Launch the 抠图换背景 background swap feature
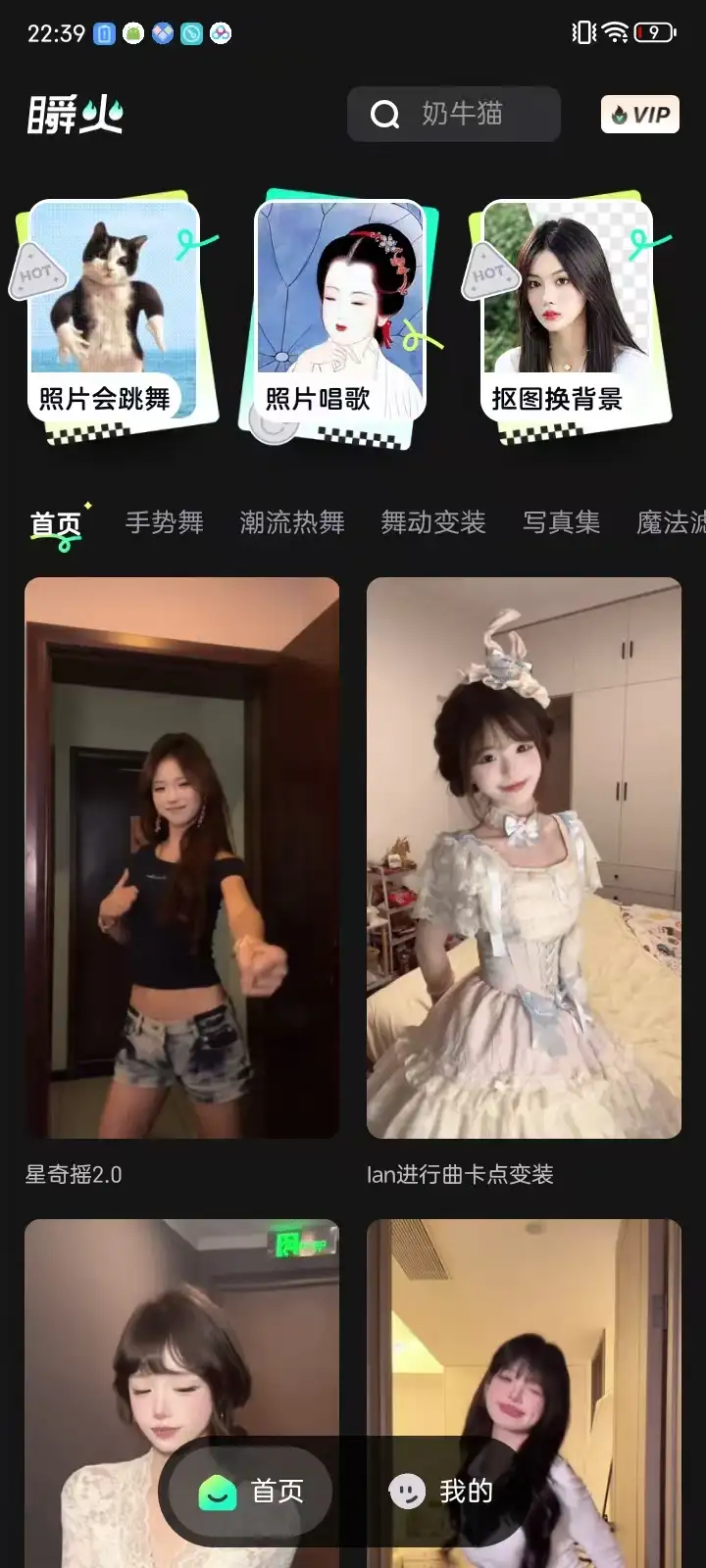706x1568 pixels. (564, 304)
